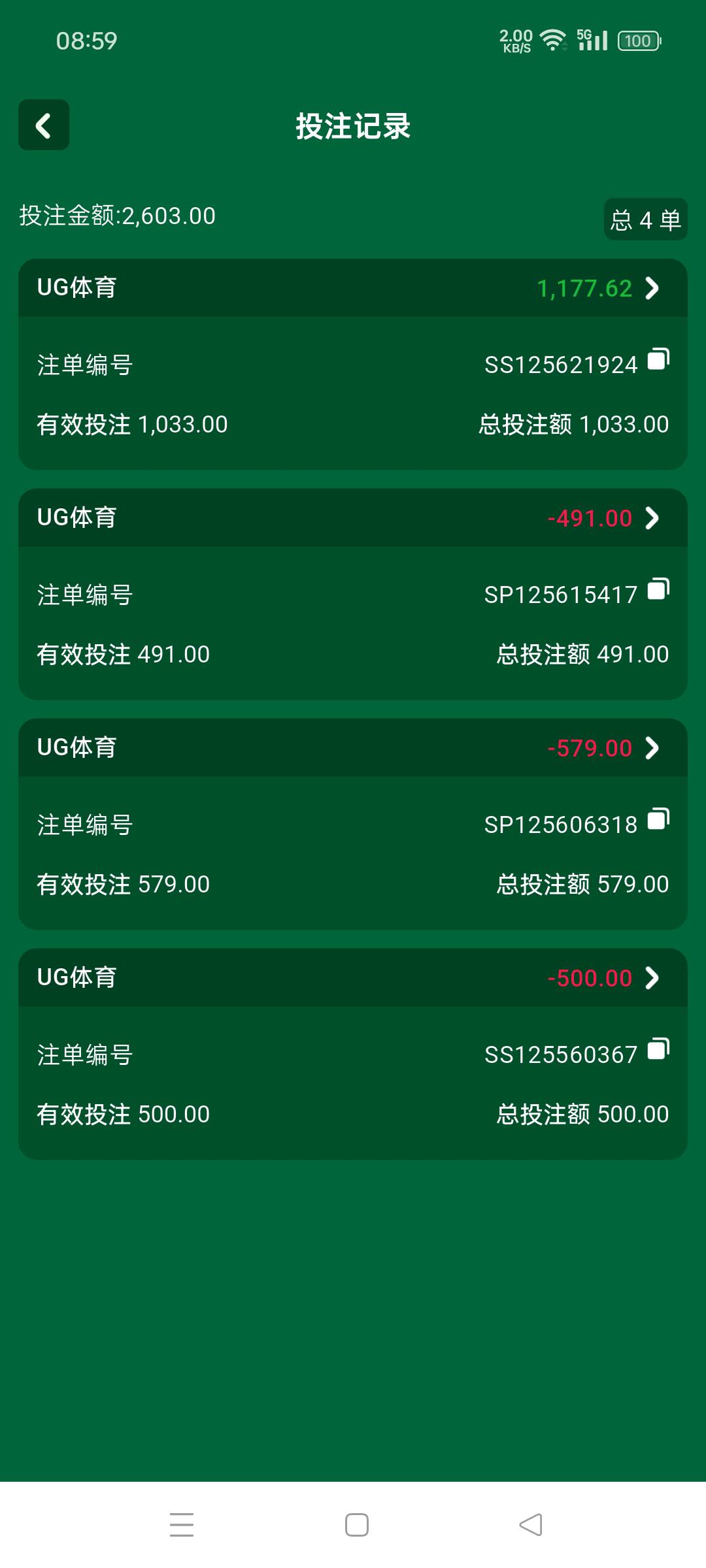Open the 投注记录 title header
Screen dimensions: 706x1568
tap(353, 127)
